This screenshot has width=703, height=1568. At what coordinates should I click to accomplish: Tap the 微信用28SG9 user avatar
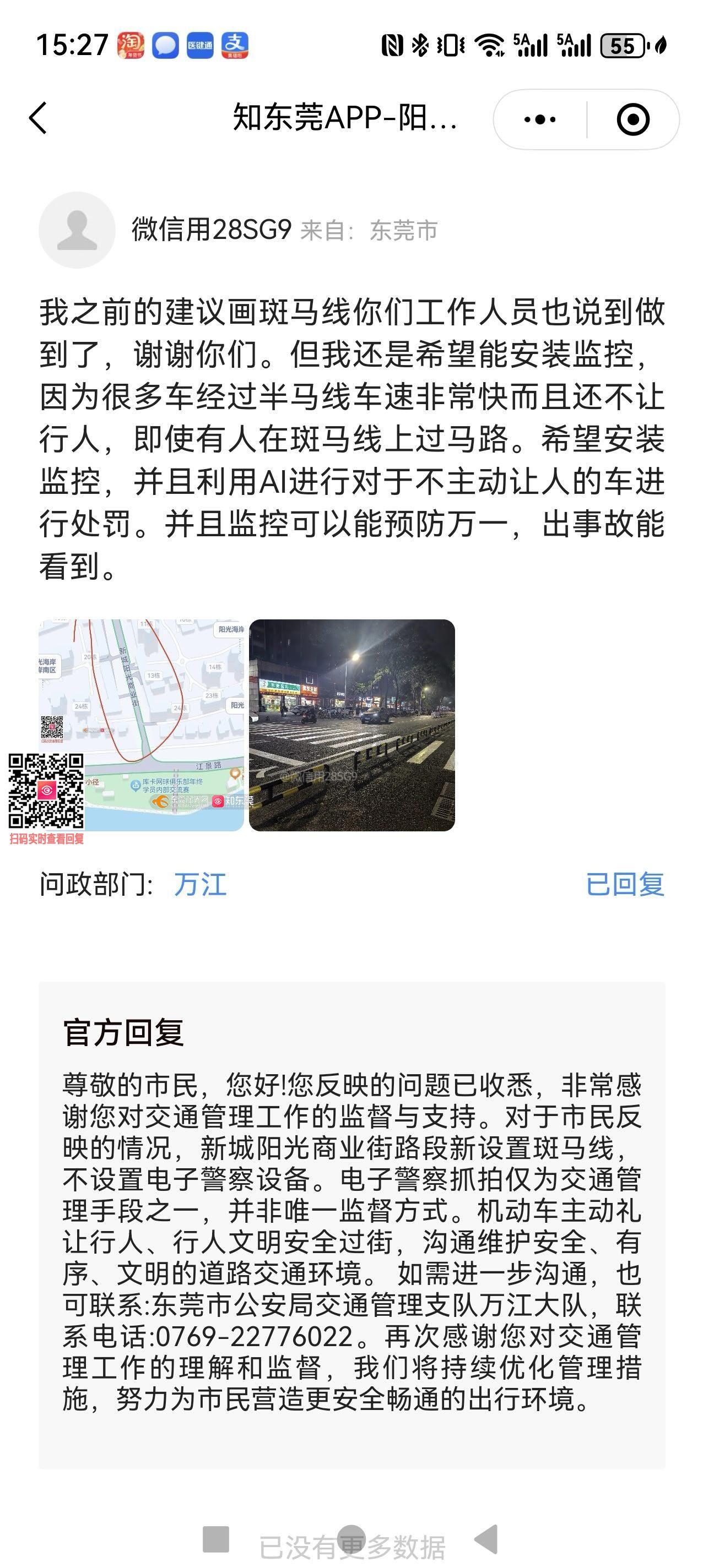point(77,230)
